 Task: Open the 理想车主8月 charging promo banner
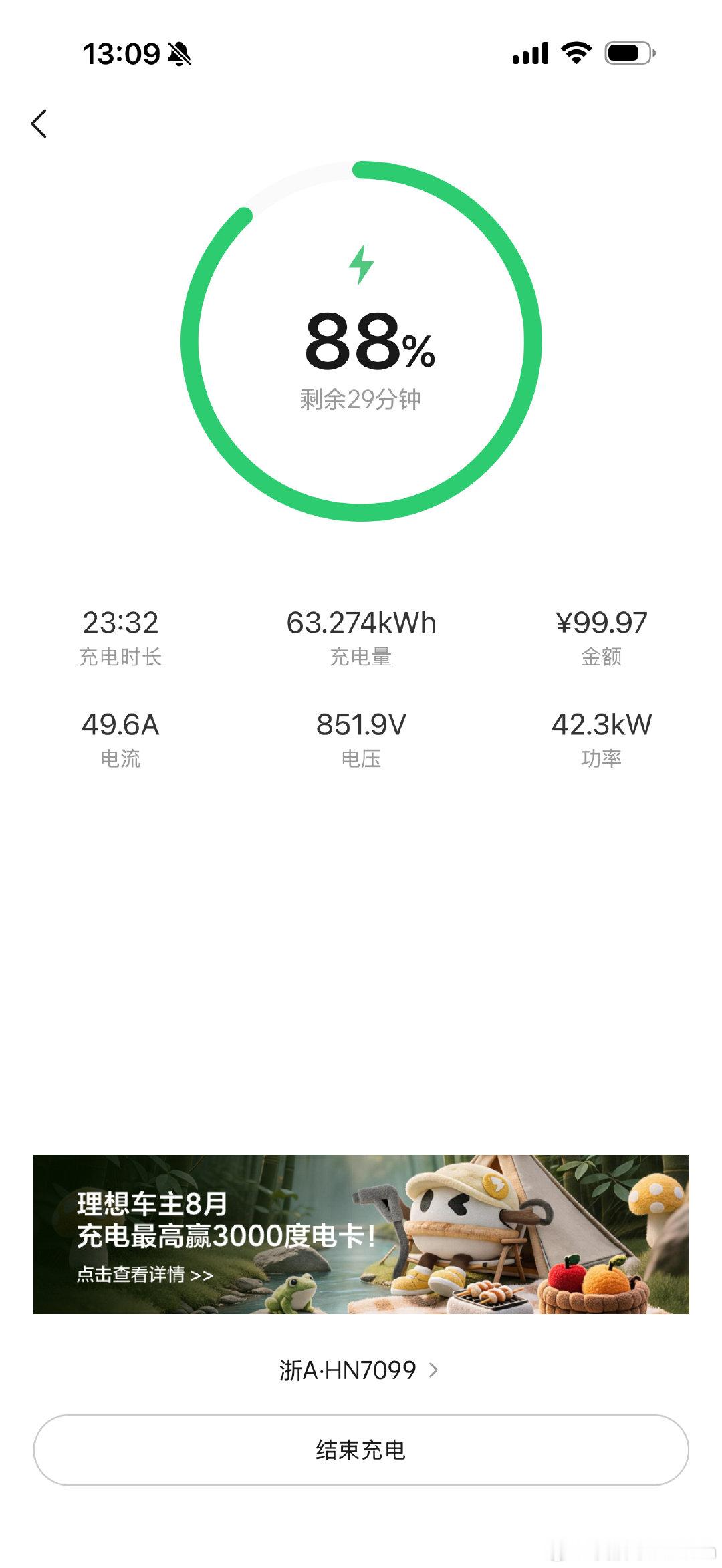(x=361, y=1234)
